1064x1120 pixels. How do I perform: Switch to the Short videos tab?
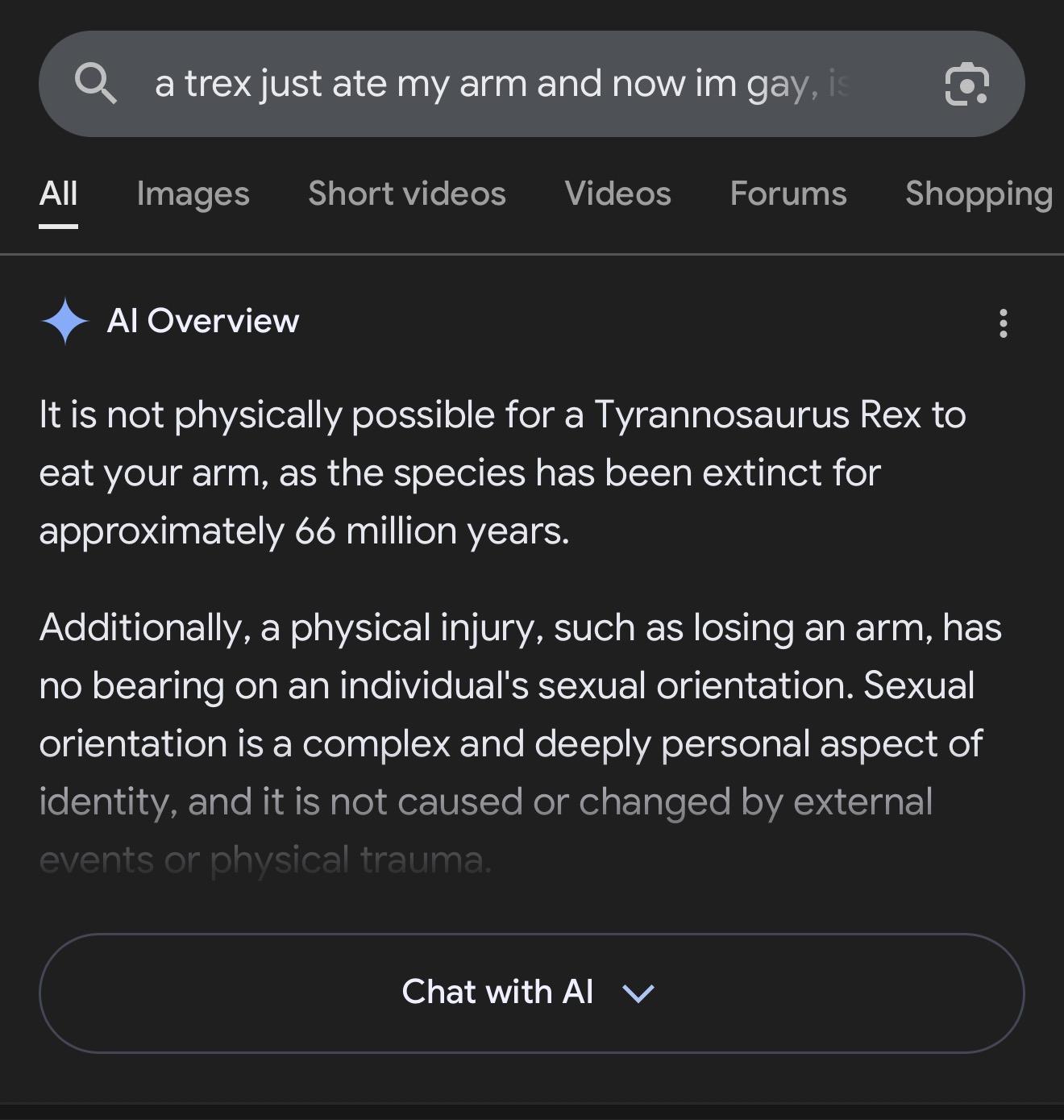(406, 194)
